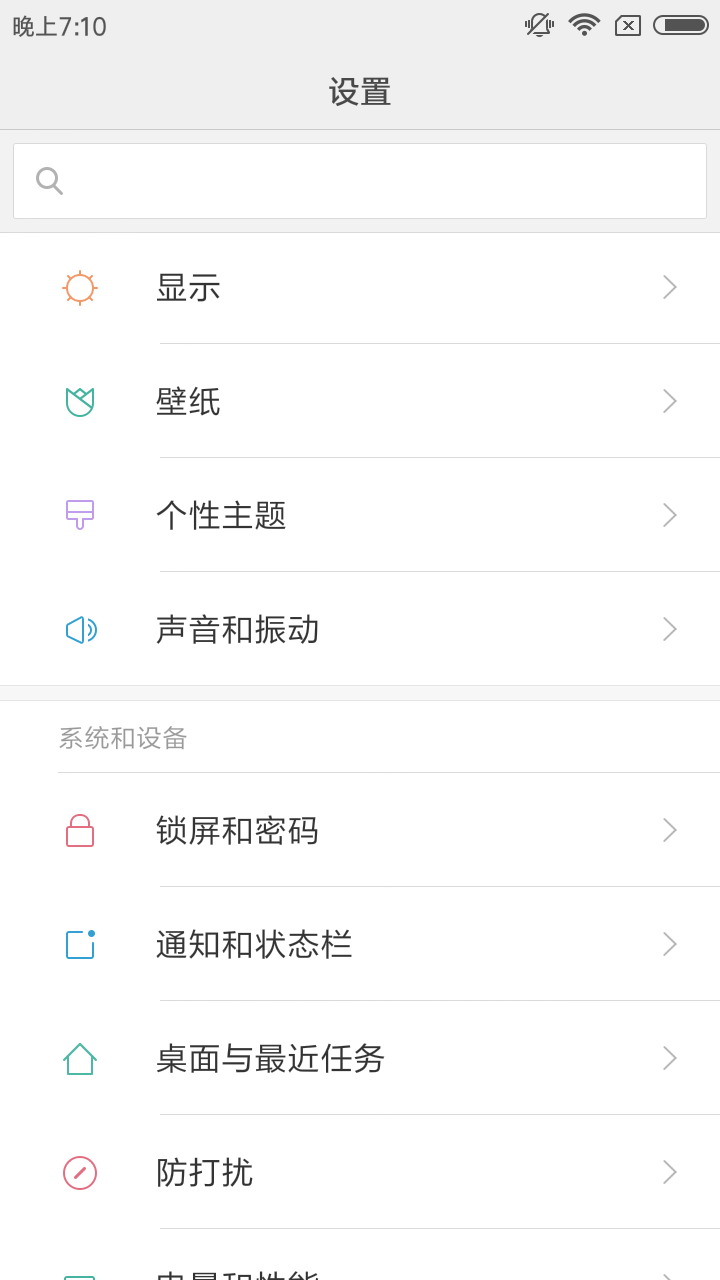720x1280 pixels.
Task: Go to 个性主题 themes
Action: point(360,516)
